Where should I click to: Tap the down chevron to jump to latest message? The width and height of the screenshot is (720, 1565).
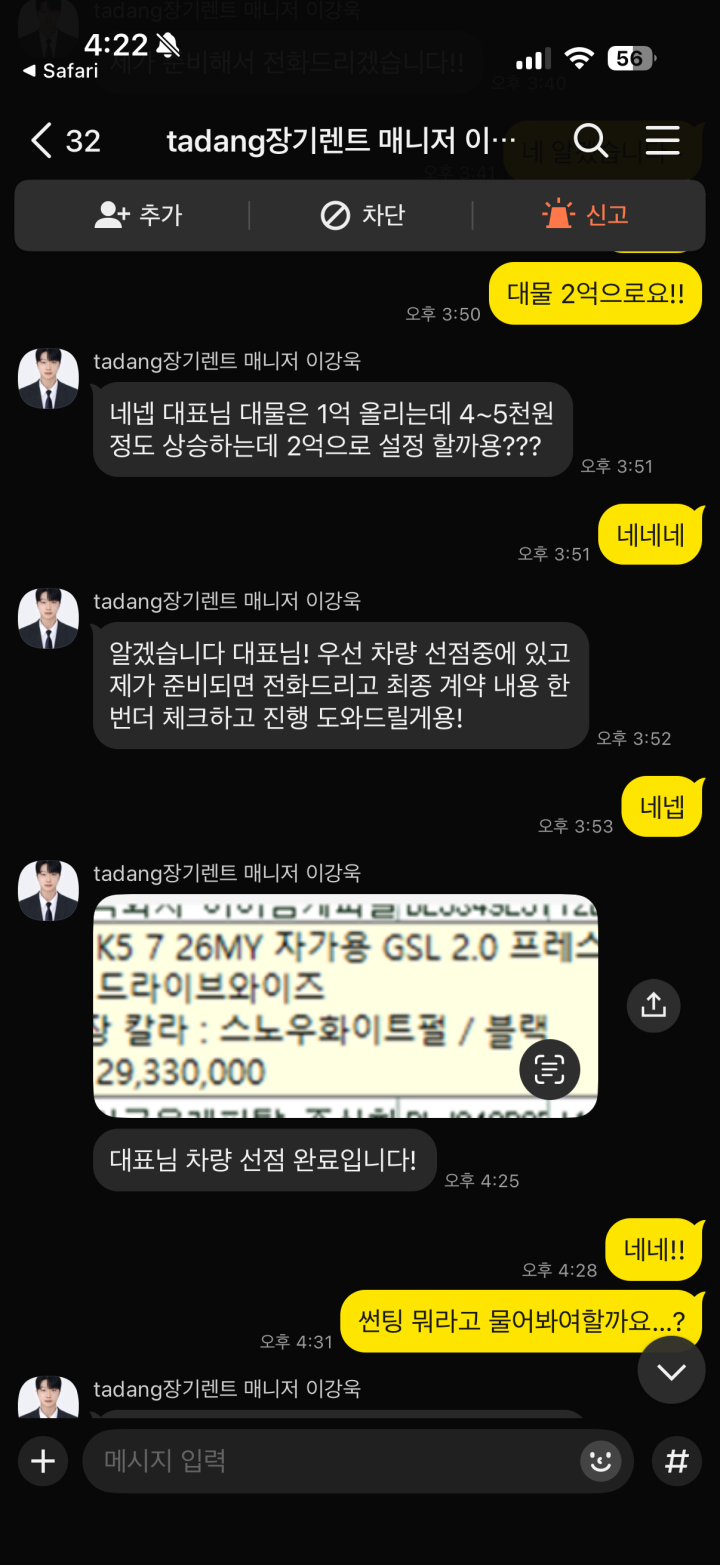671,1371
